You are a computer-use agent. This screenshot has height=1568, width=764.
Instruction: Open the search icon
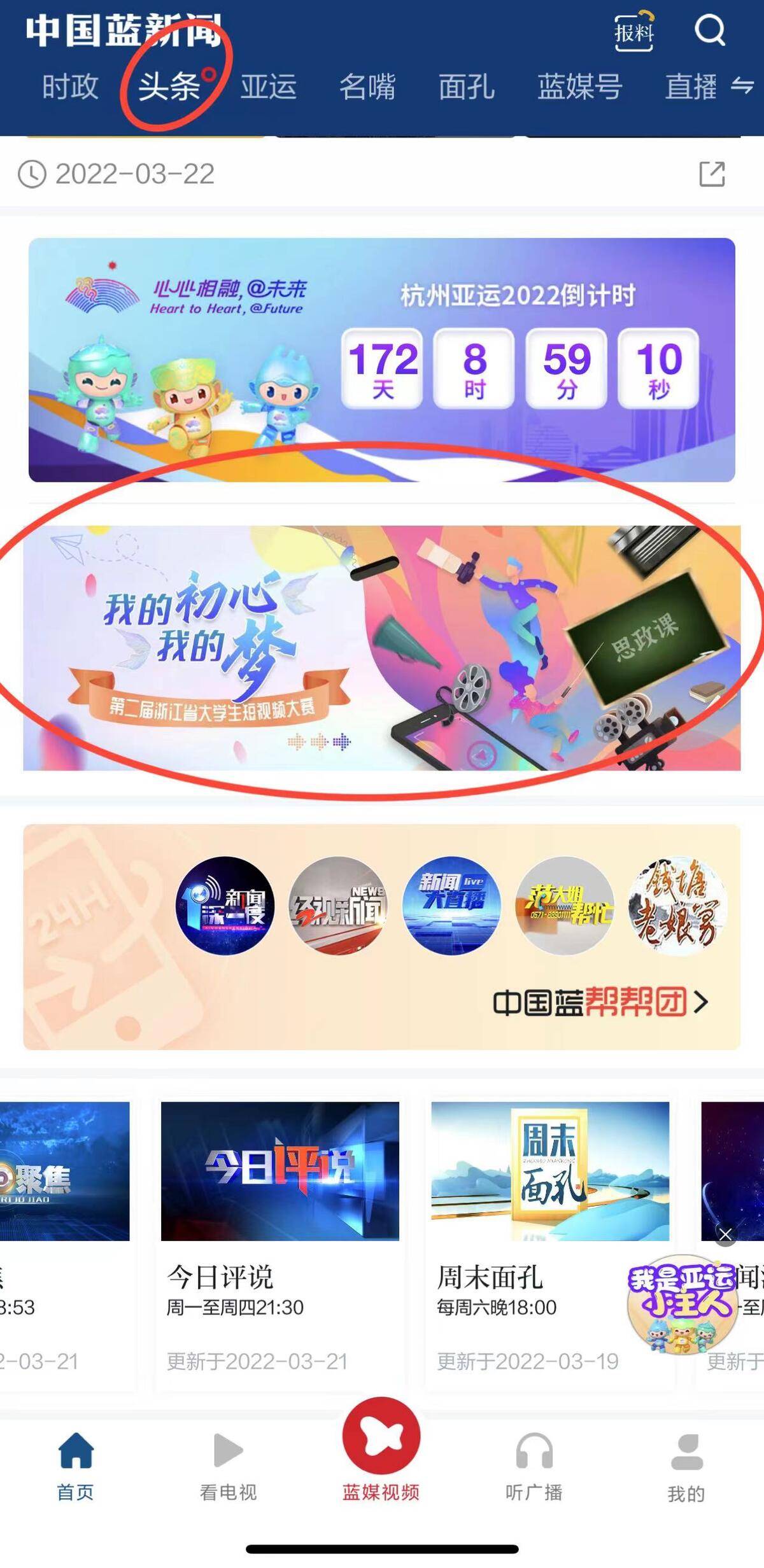pos(709,30)
